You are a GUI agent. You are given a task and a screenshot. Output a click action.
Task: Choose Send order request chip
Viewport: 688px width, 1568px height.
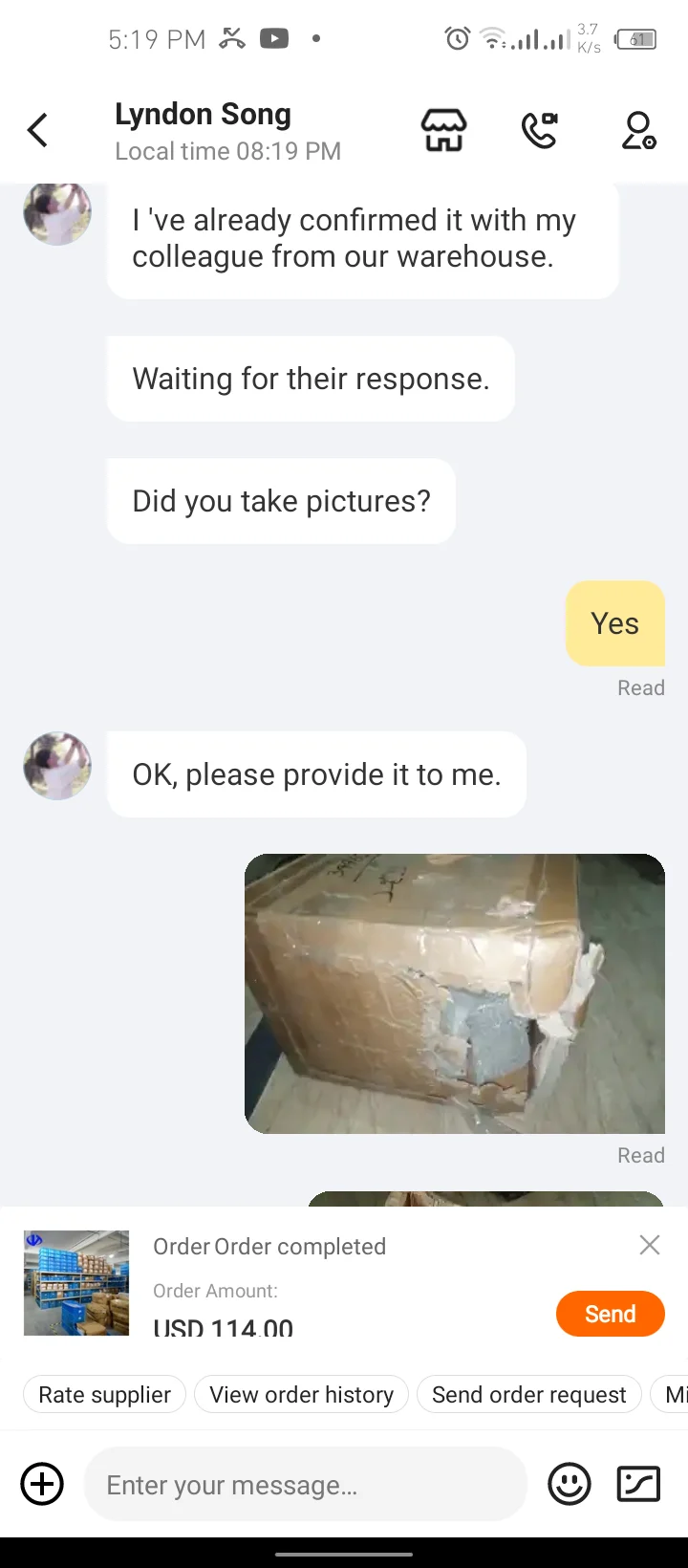[528, 1395]
